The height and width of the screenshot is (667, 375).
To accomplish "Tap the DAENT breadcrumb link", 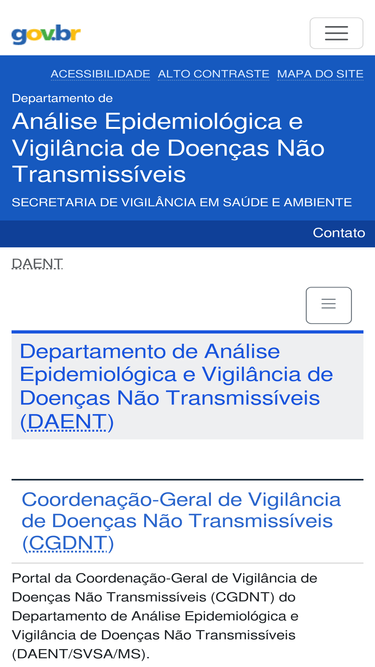I will (37, 264).
